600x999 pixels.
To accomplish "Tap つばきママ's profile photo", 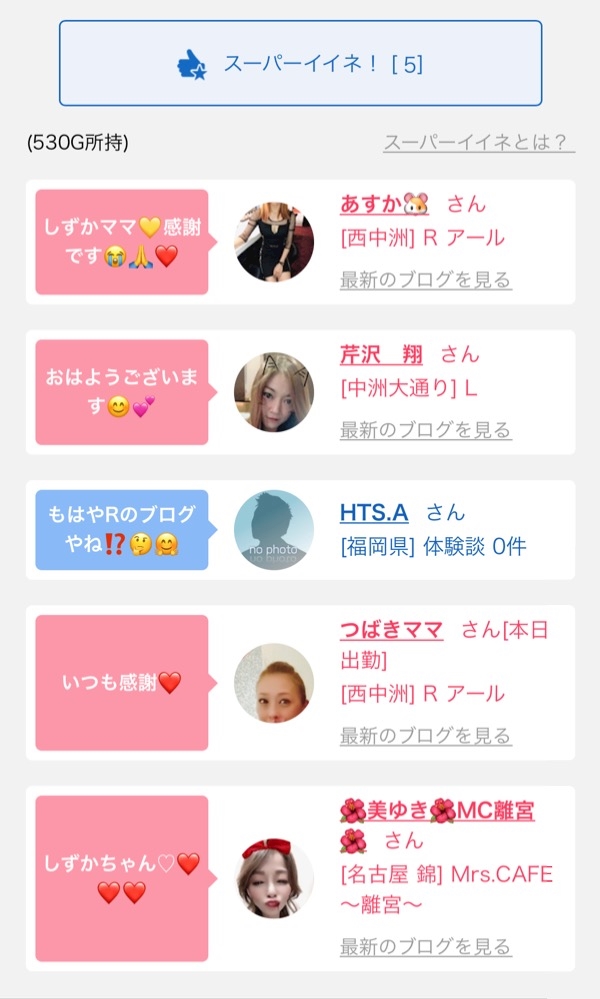I will (x=274, y=683).
